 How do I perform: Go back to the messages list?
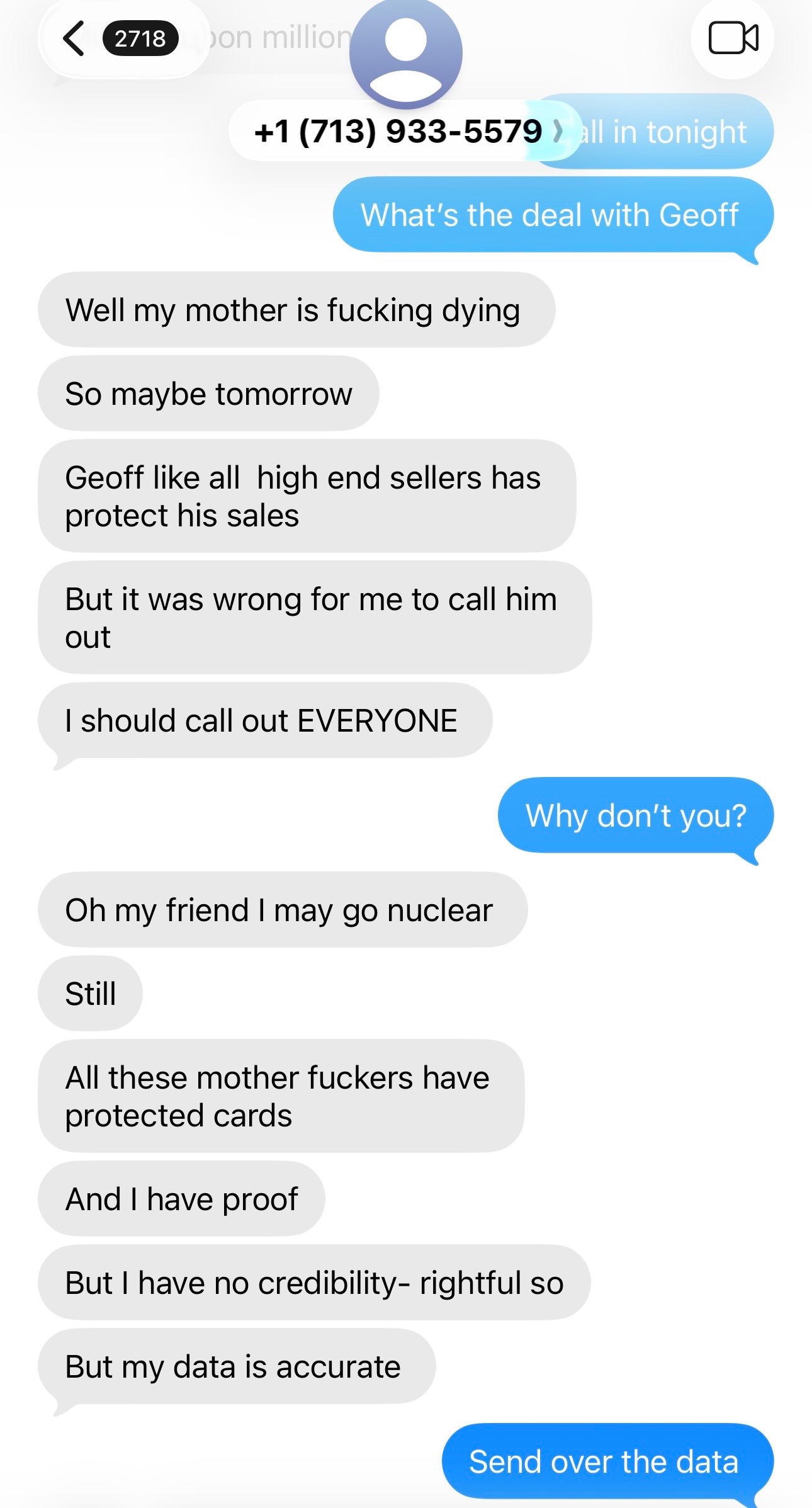[76, 38]
